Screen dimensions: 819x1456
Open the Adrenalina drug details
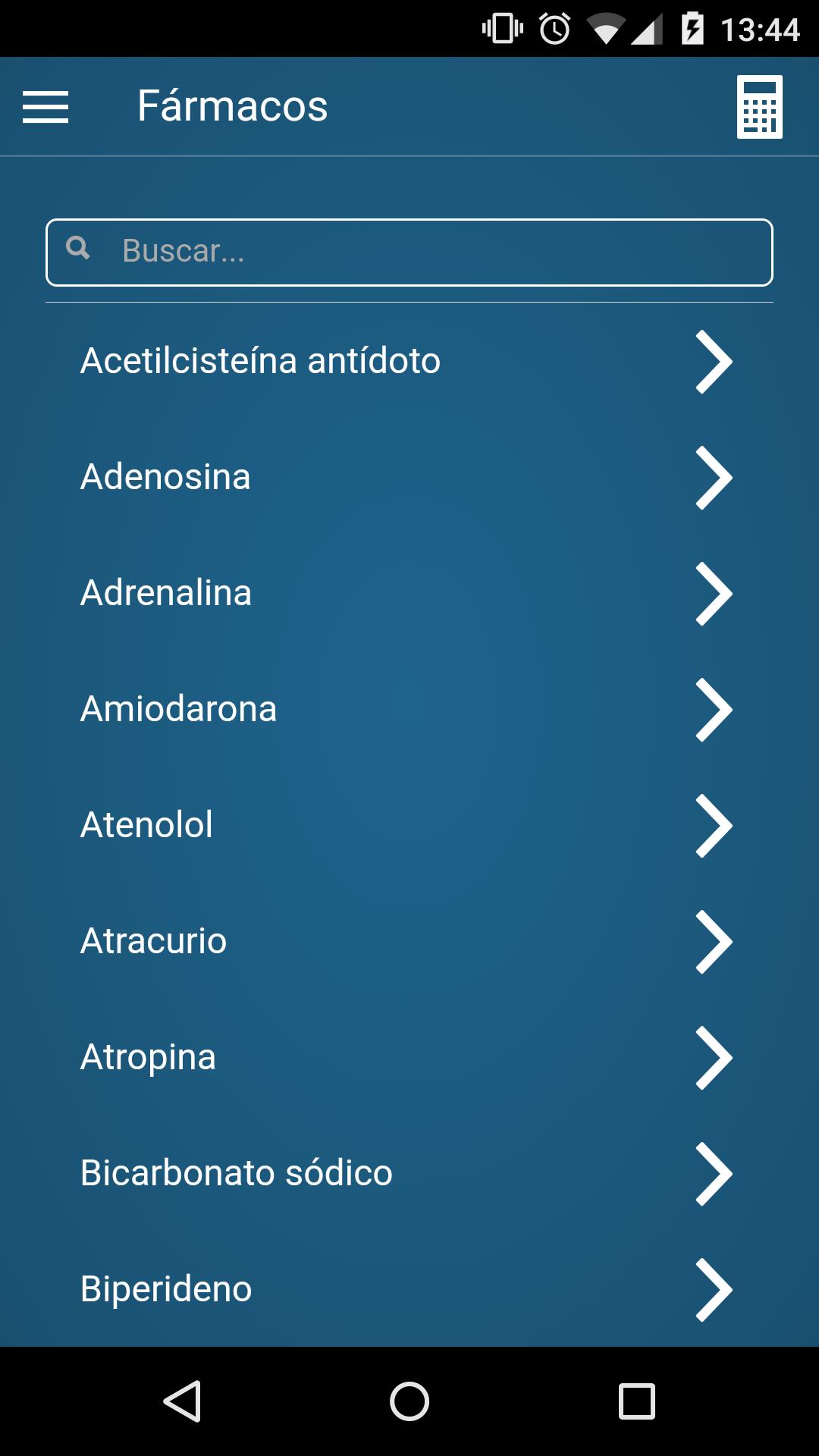coord(166,593)
